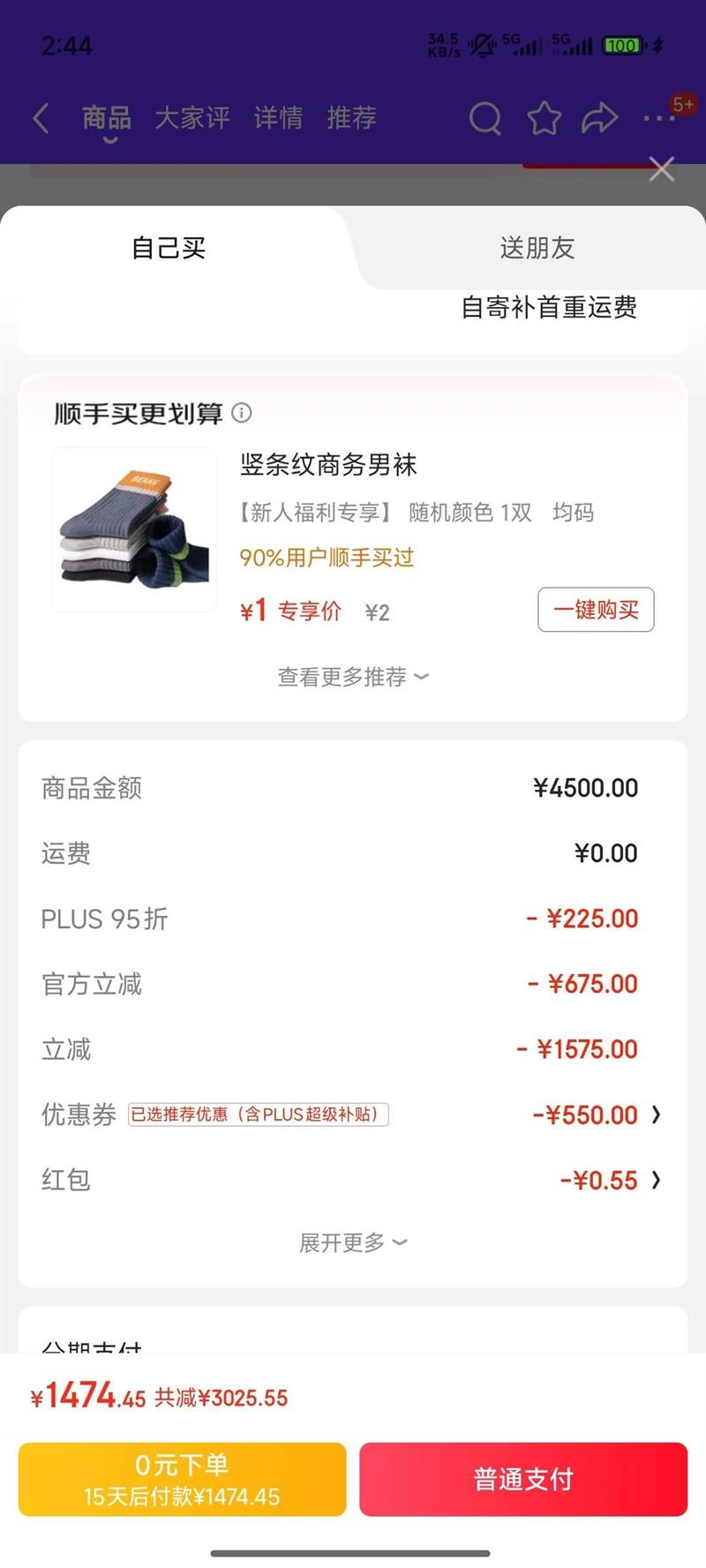The width and height of the screenshot is (706, 1568).
Task: Pay with 普通支付
Action: (x=523, y=1479)
